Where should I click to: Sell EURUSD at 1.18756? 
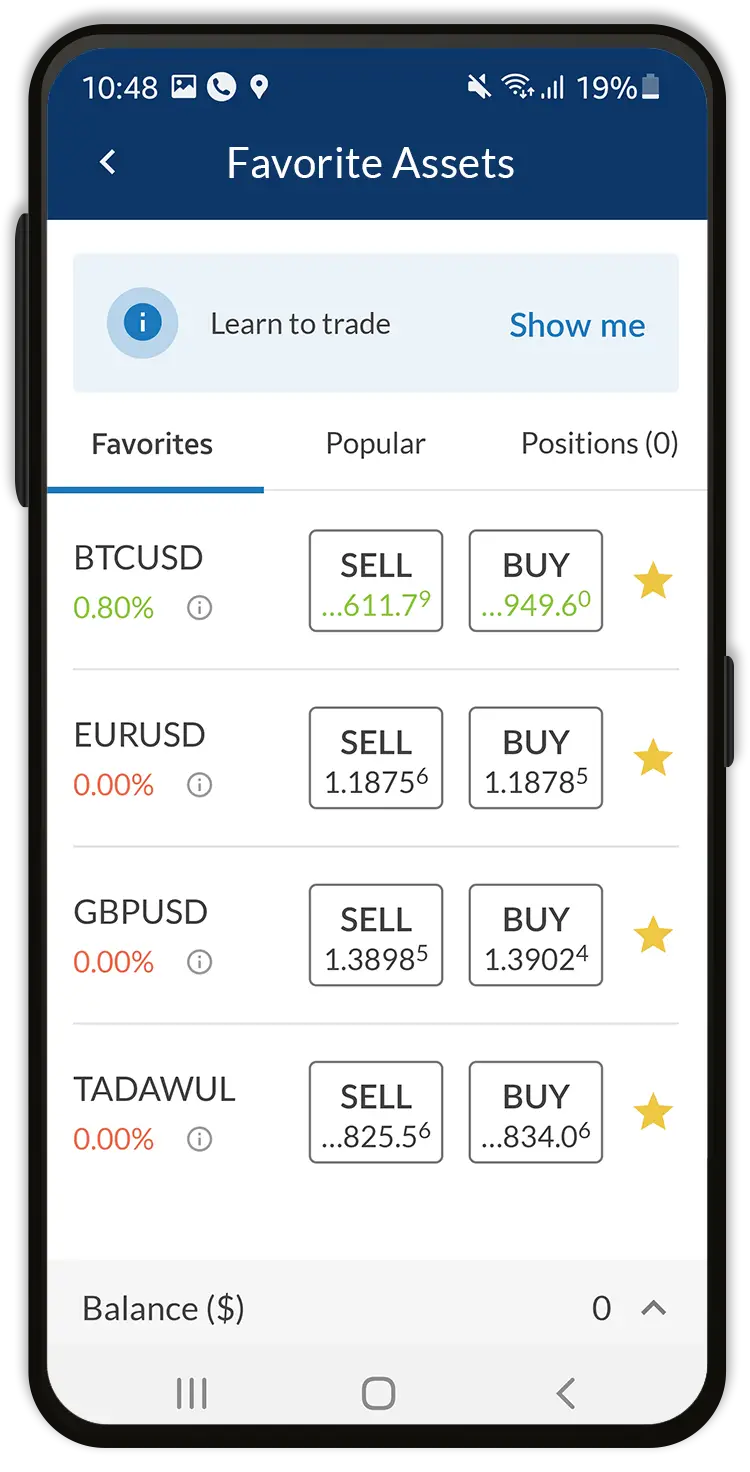pyautogui.click(x=376, y=758)
